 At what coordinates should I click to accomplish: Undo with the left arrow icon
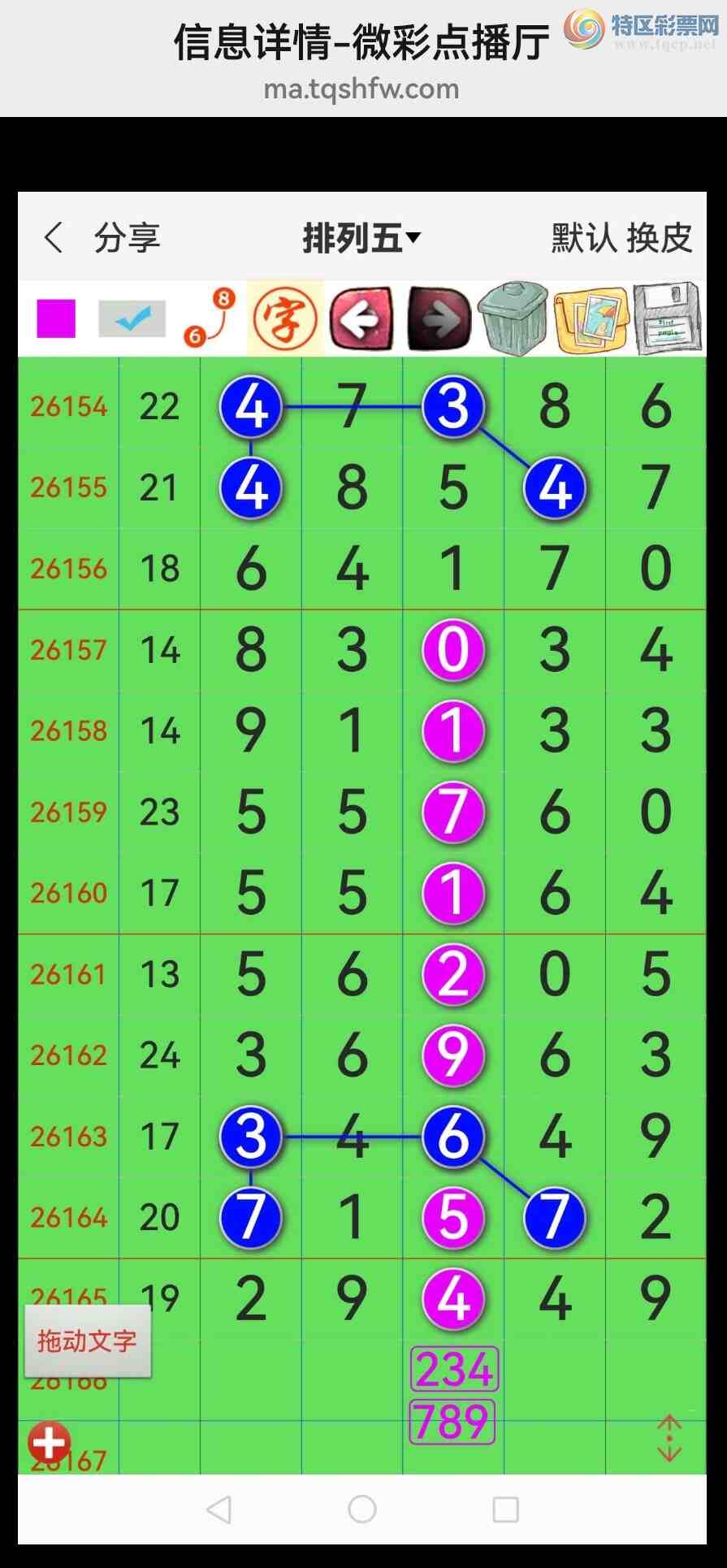(361, 318)
